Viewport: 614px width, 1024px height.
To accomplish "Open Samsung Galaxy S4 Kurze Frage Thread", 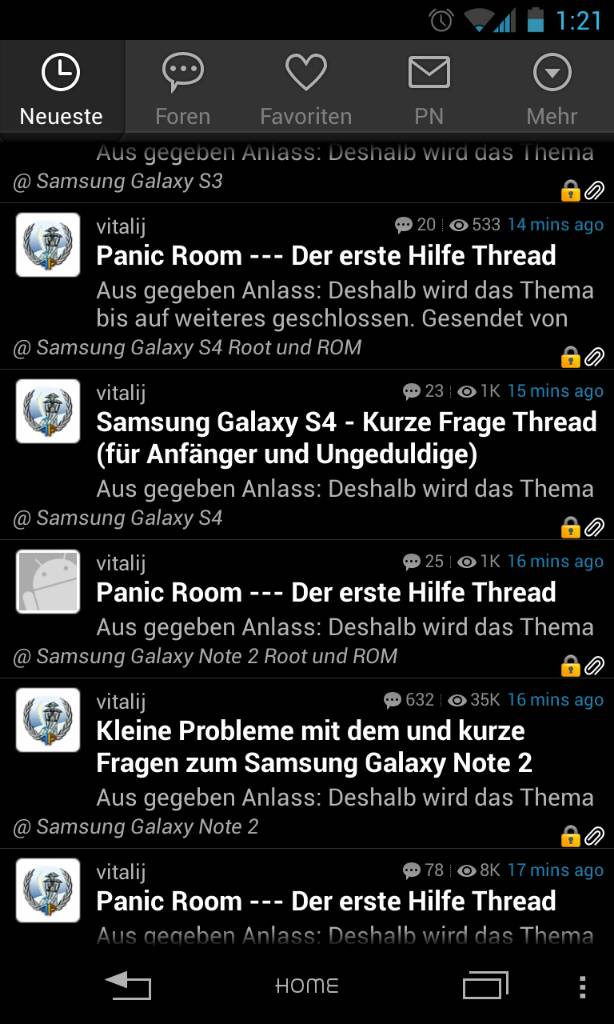I will pyautogui.click(x=307, y=455).
